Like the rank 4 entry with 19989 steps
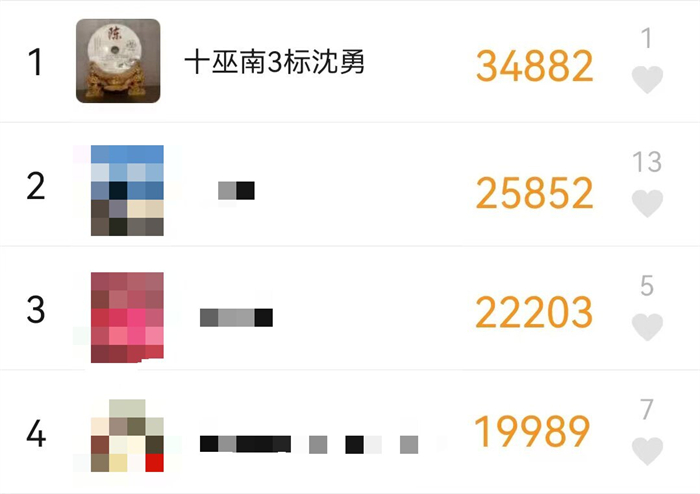Viewport: 700px width, 494px height. pyautogui.click(x=647, y=451)
